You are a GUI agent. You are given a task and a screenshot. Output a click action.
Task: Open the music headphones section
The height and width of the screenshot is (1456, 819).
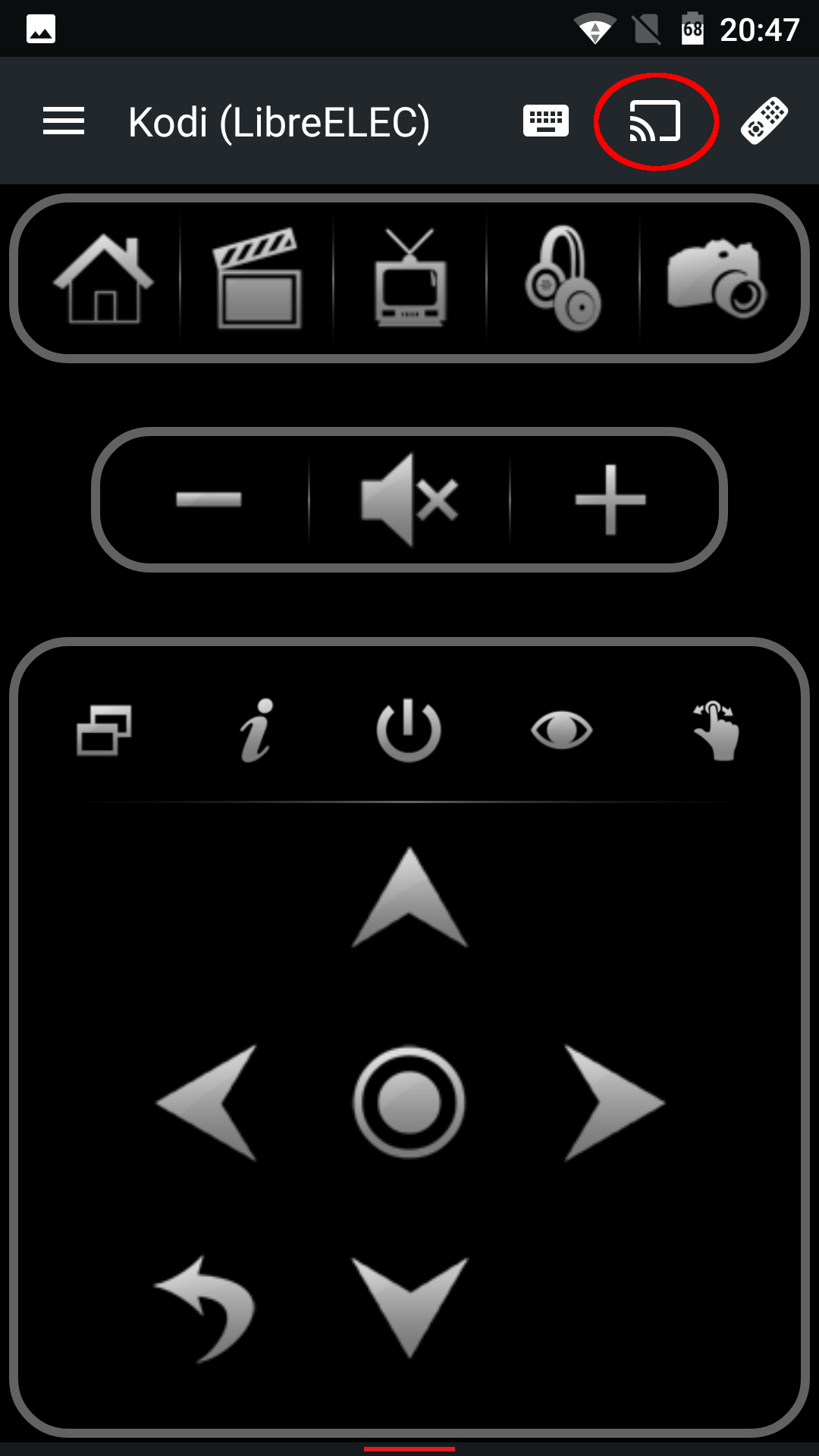point(563,278)
